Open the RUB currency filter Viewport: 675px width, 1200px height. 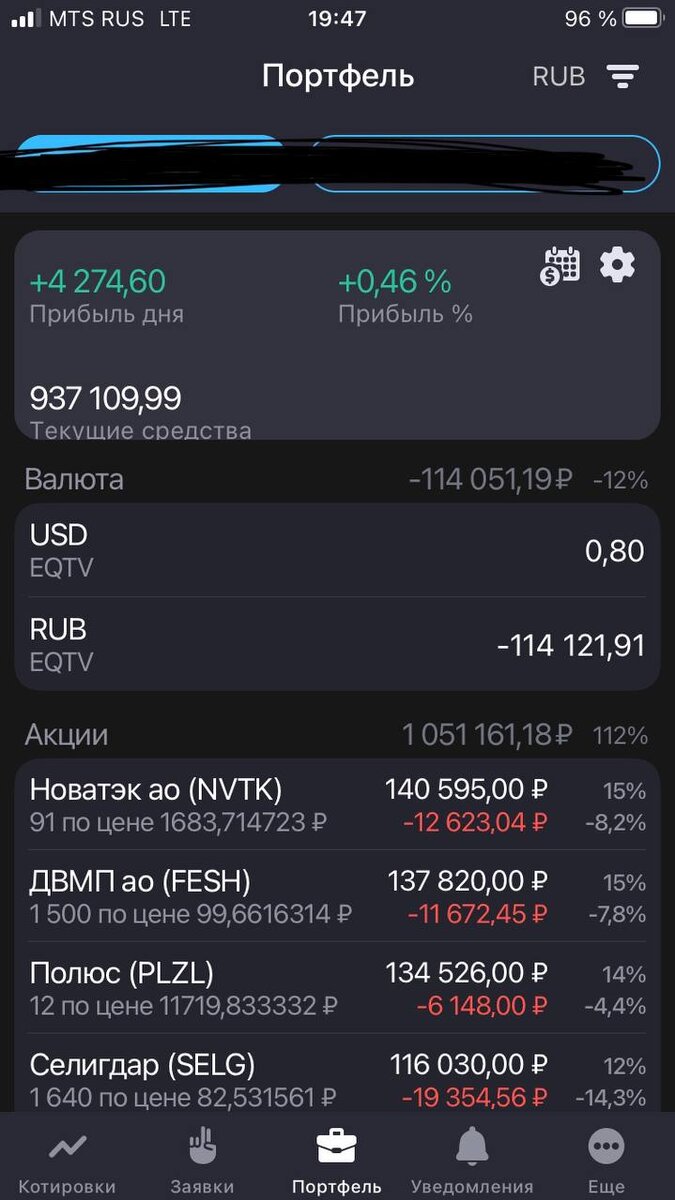point(586,76)
